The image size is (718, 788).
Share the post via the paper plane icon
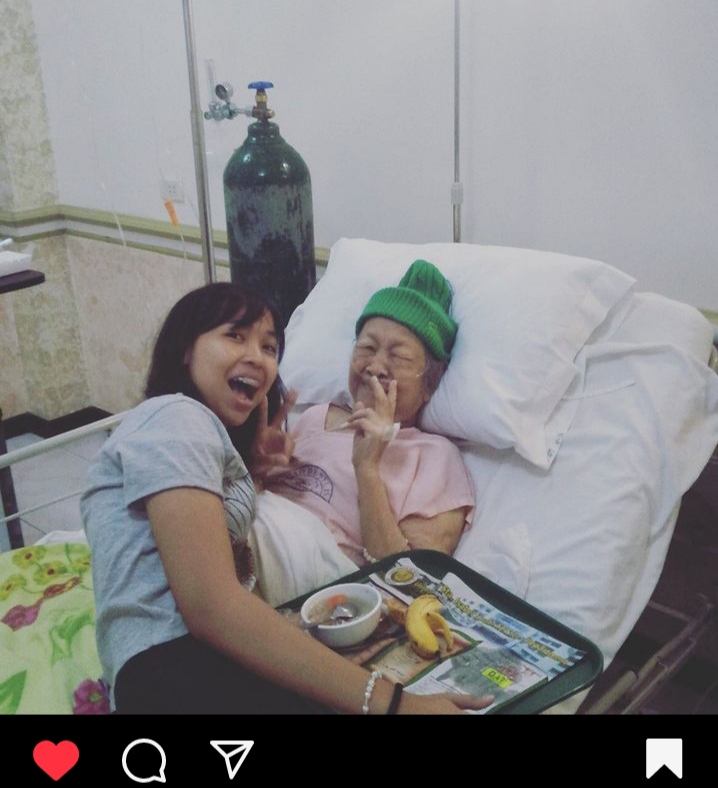[231, 759]
